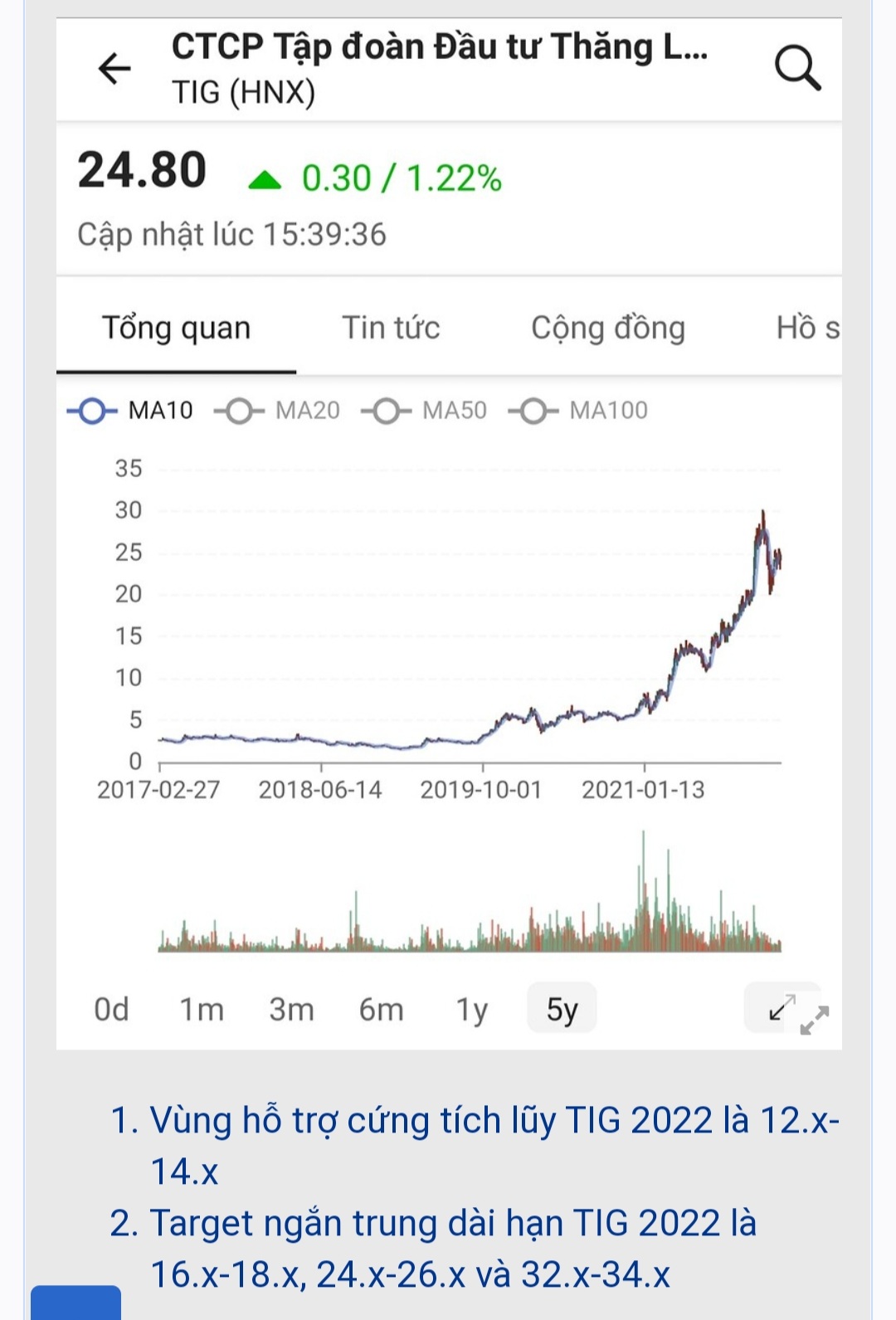Switch chart to 1y range

(x=471, y=1010)
